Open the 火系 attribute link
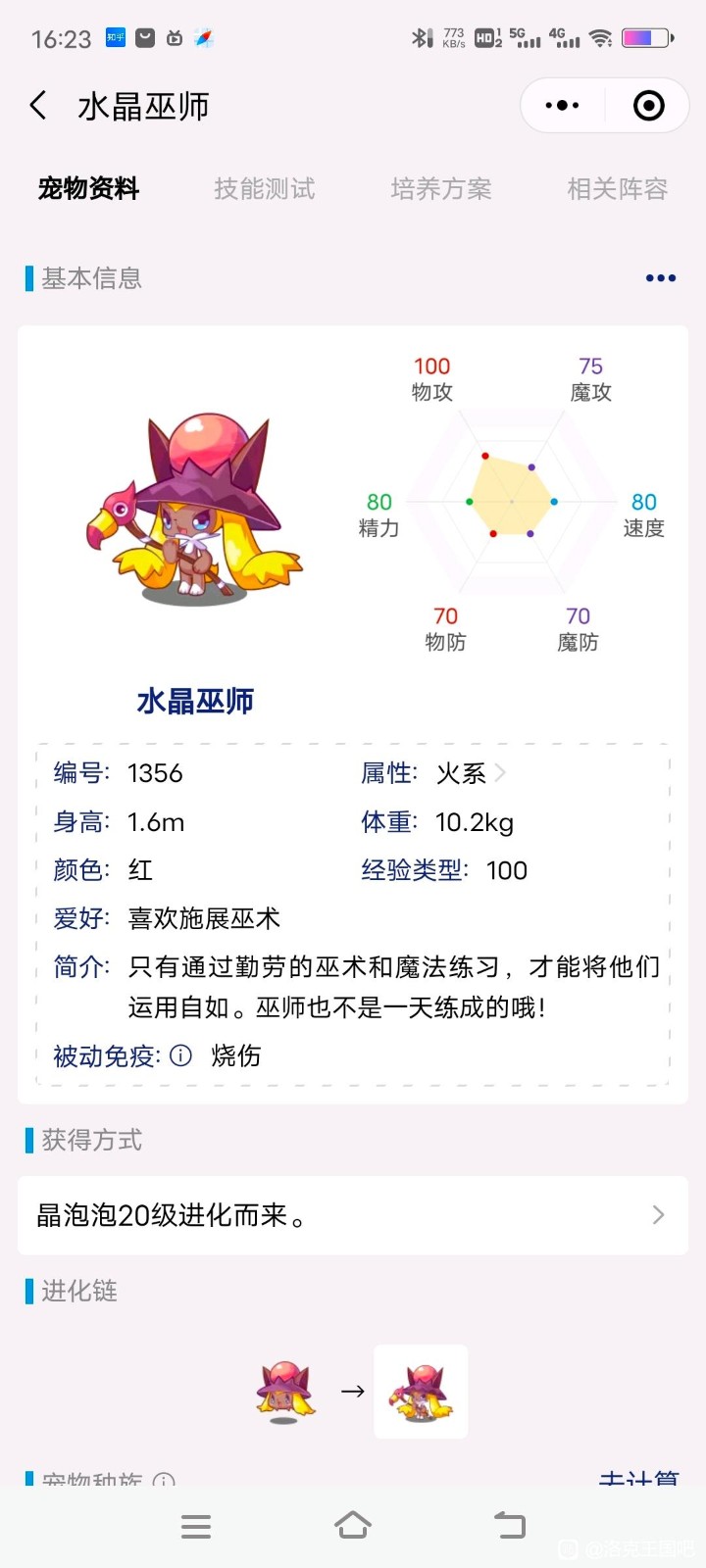Screen dimensions: 706x1568 tap(469, 773)
